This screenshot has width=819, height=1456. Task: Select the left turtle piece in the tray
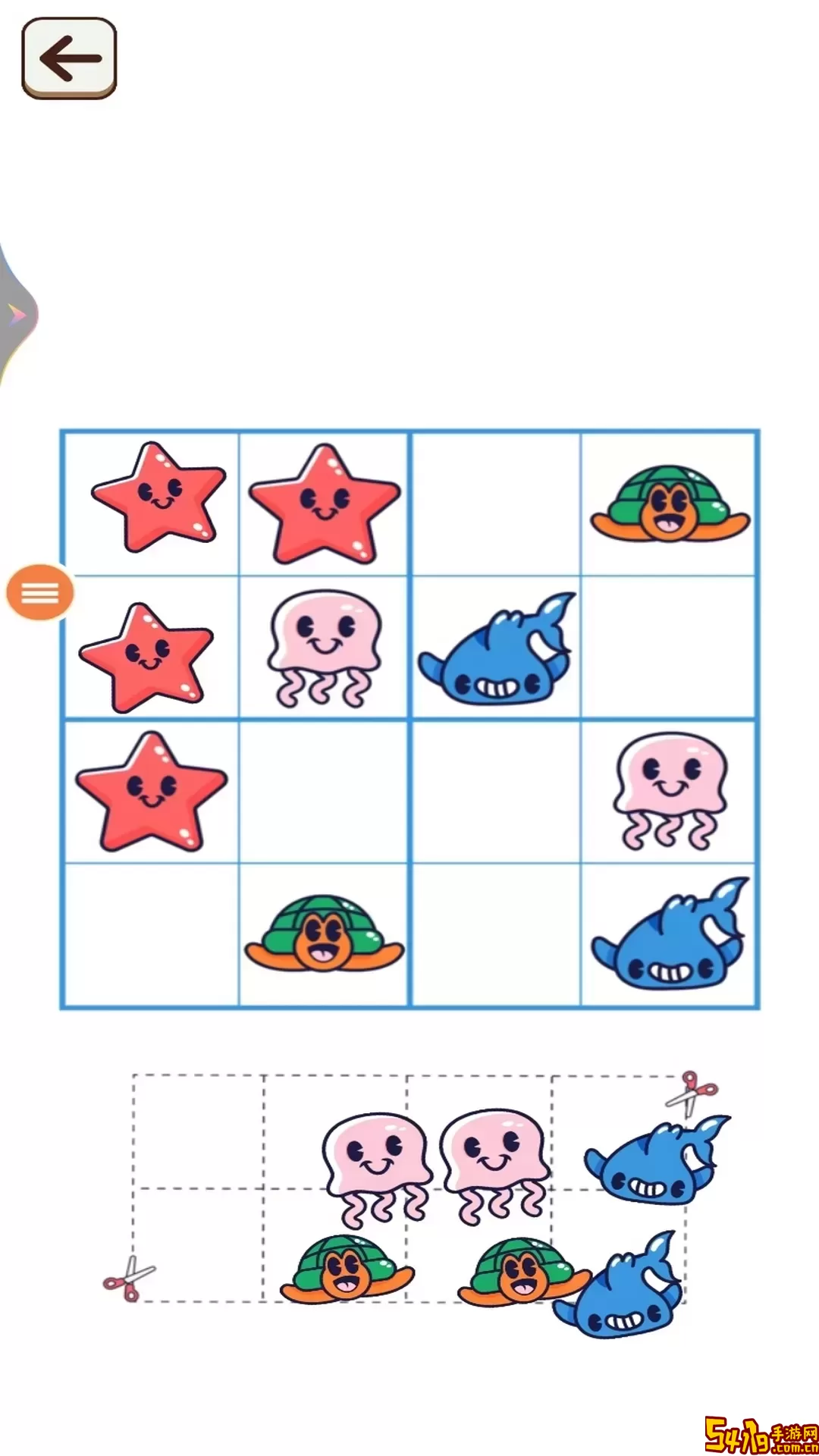coord(346,1270)
